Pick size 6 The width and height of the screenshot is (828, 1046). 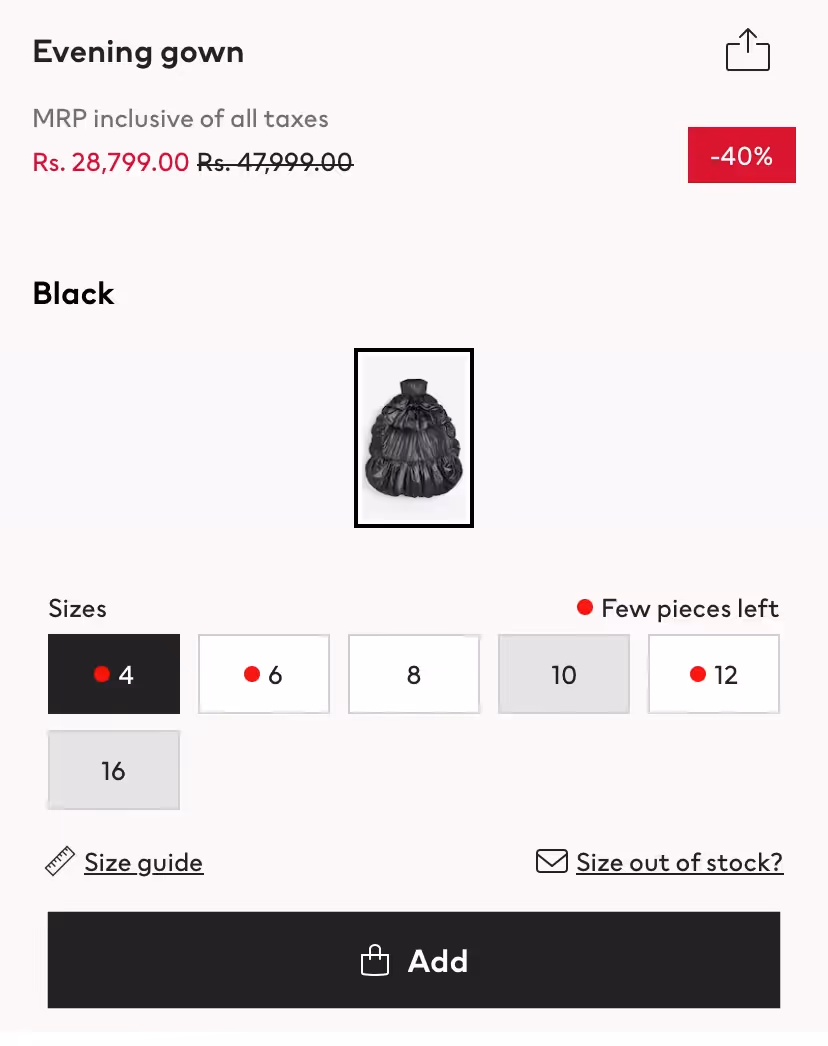tap(264, 674)
